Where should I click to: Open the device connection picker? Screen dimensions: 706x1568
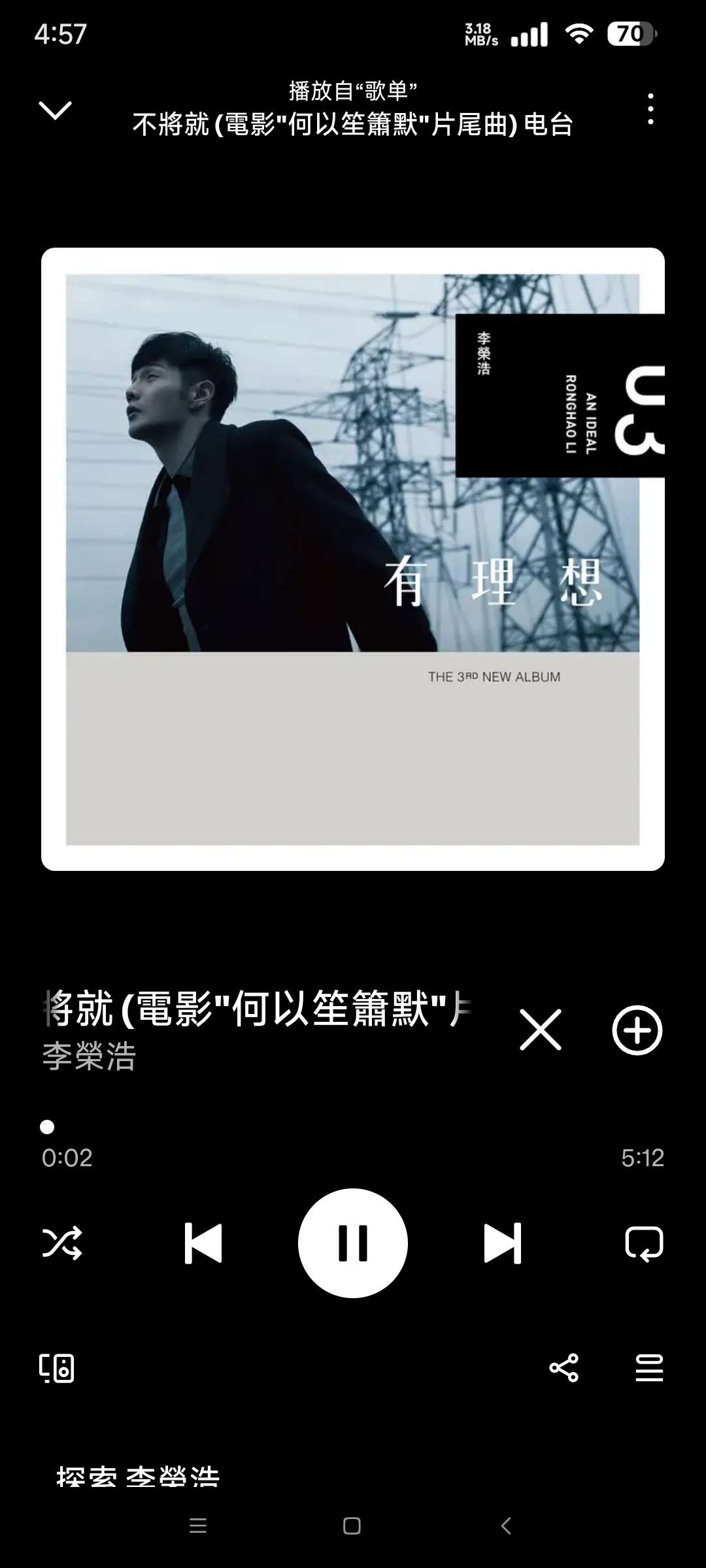[57, 1367]
